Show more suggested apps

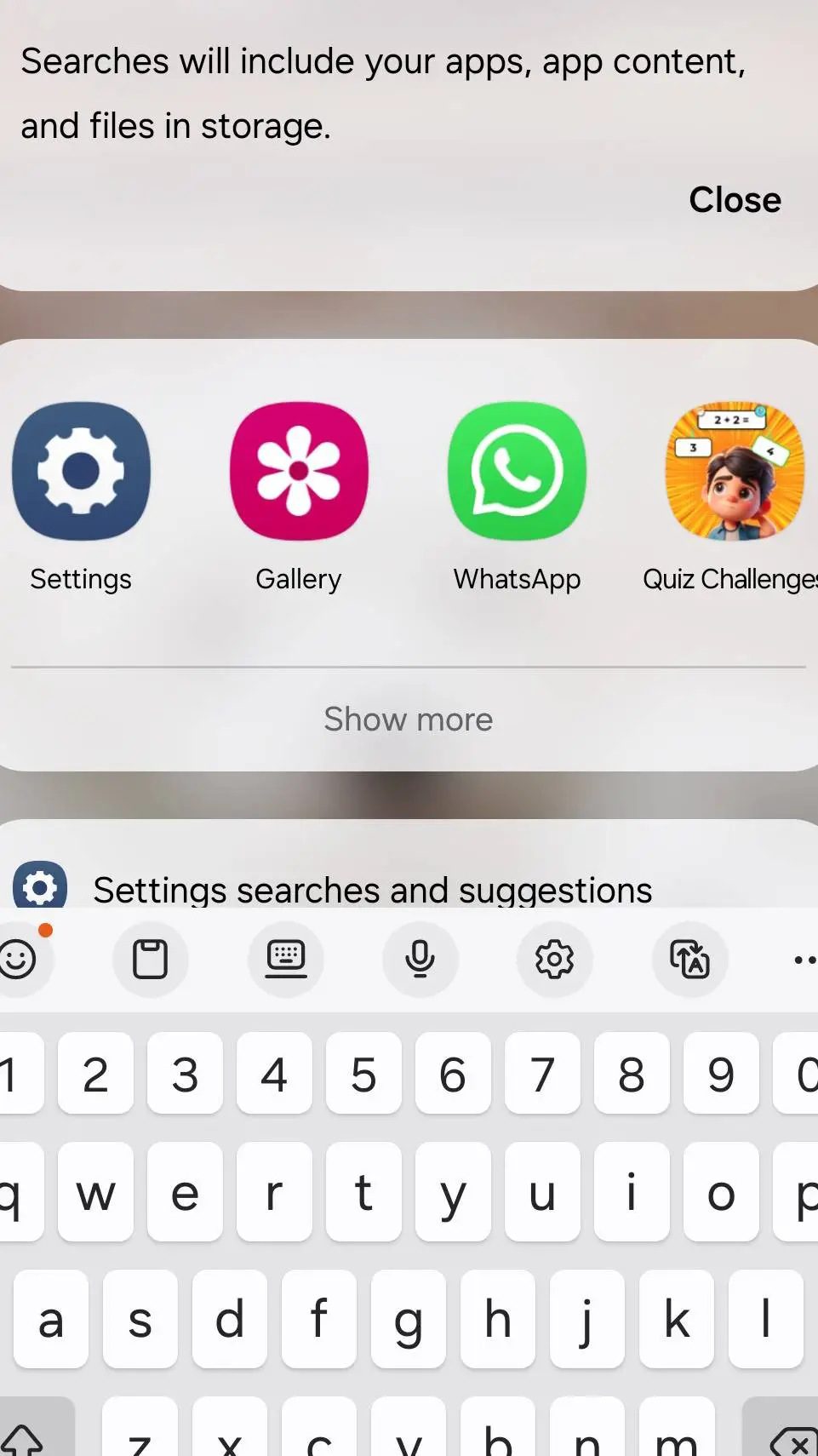click(409, 719)
